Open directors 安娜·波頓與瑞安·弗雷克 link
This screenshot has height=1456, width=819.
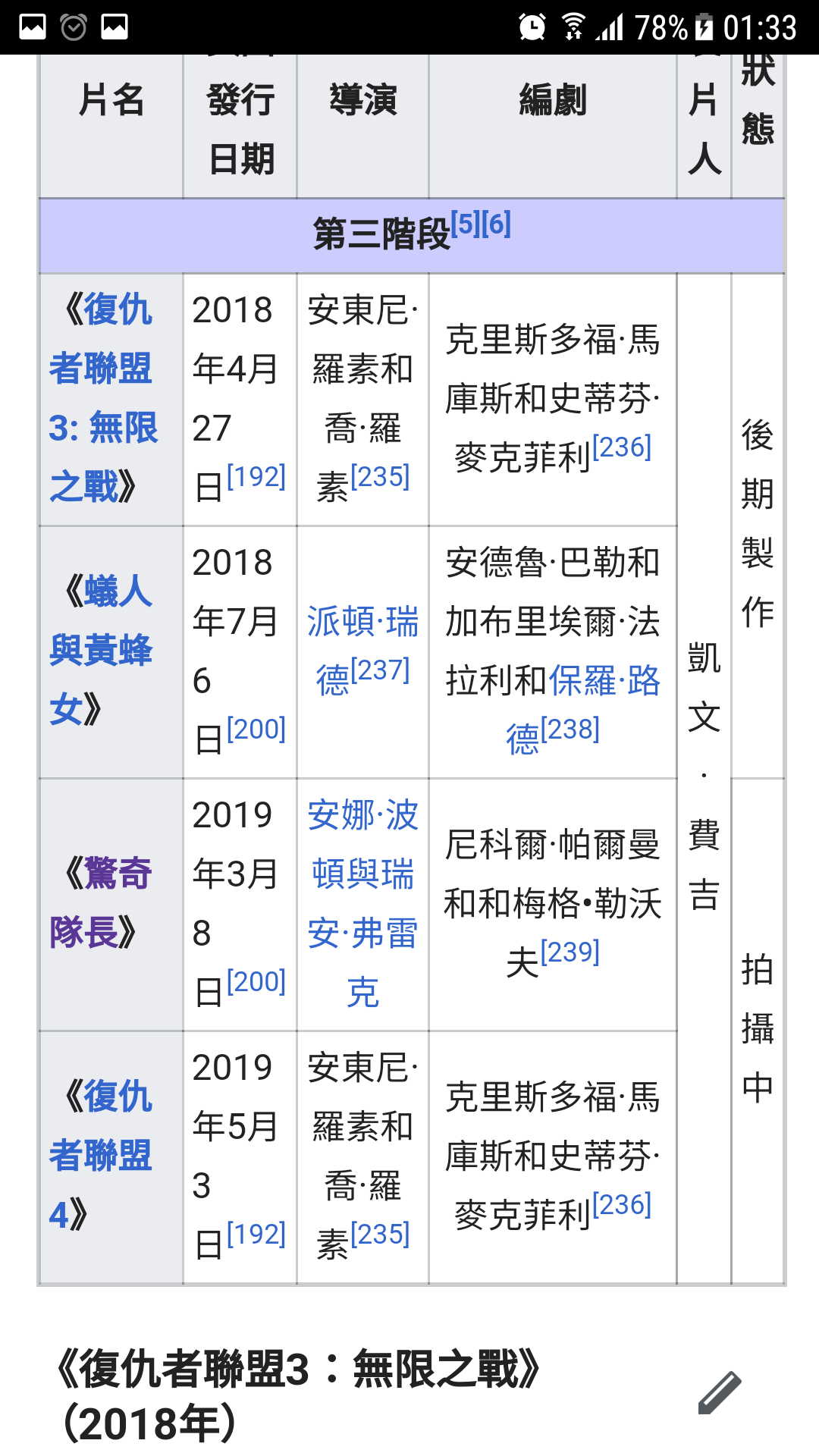coord(362,903)
